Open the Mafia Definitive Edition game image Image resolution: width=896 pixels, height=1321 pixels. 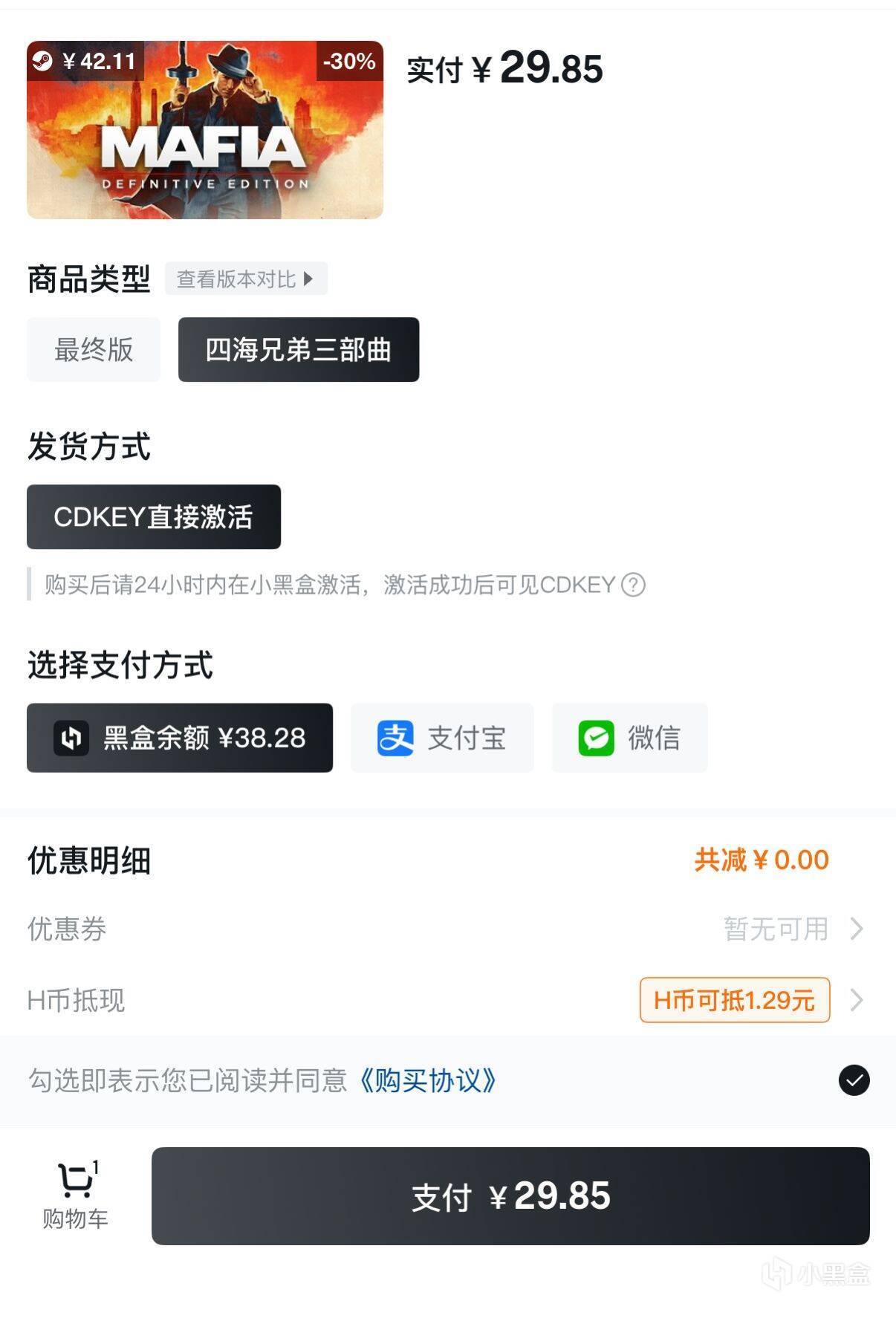(x=205, y=130)
